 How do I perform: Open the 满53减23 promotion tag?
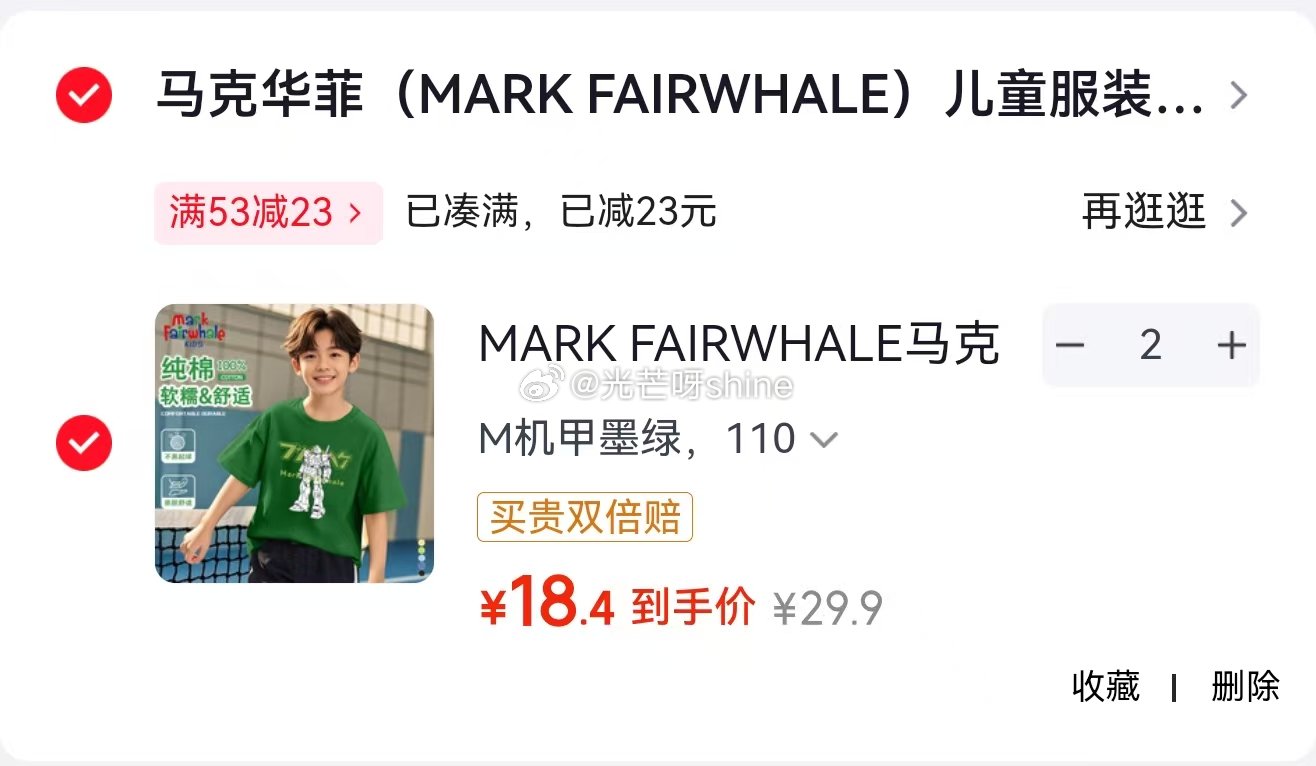pos(267,213)
